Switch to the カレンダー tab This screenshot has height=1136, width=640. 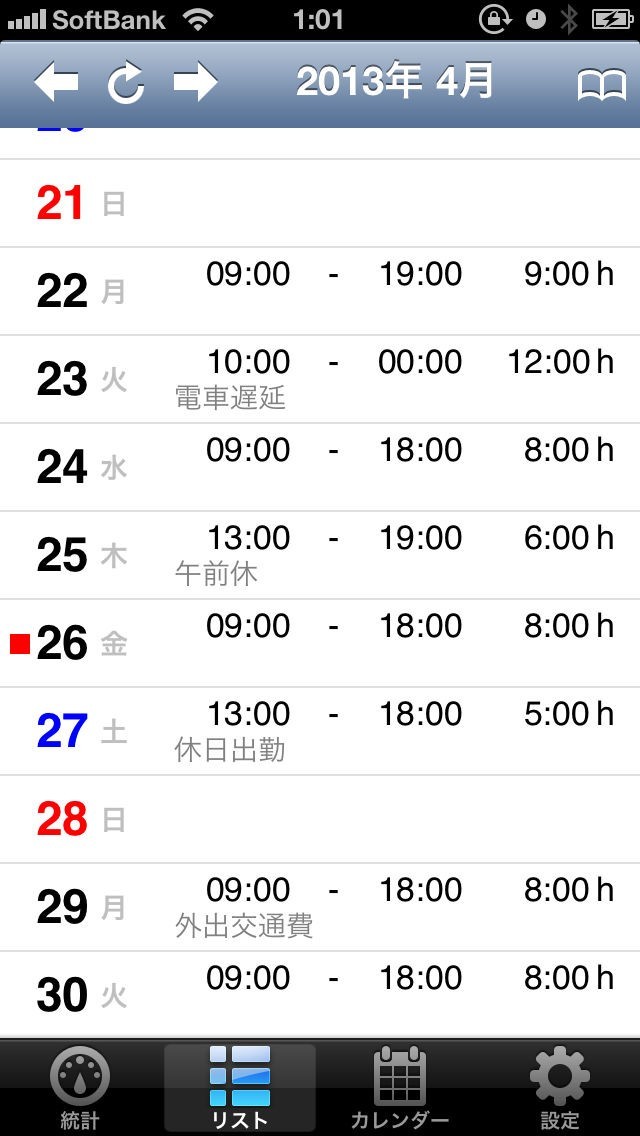tap(399, 1088)
